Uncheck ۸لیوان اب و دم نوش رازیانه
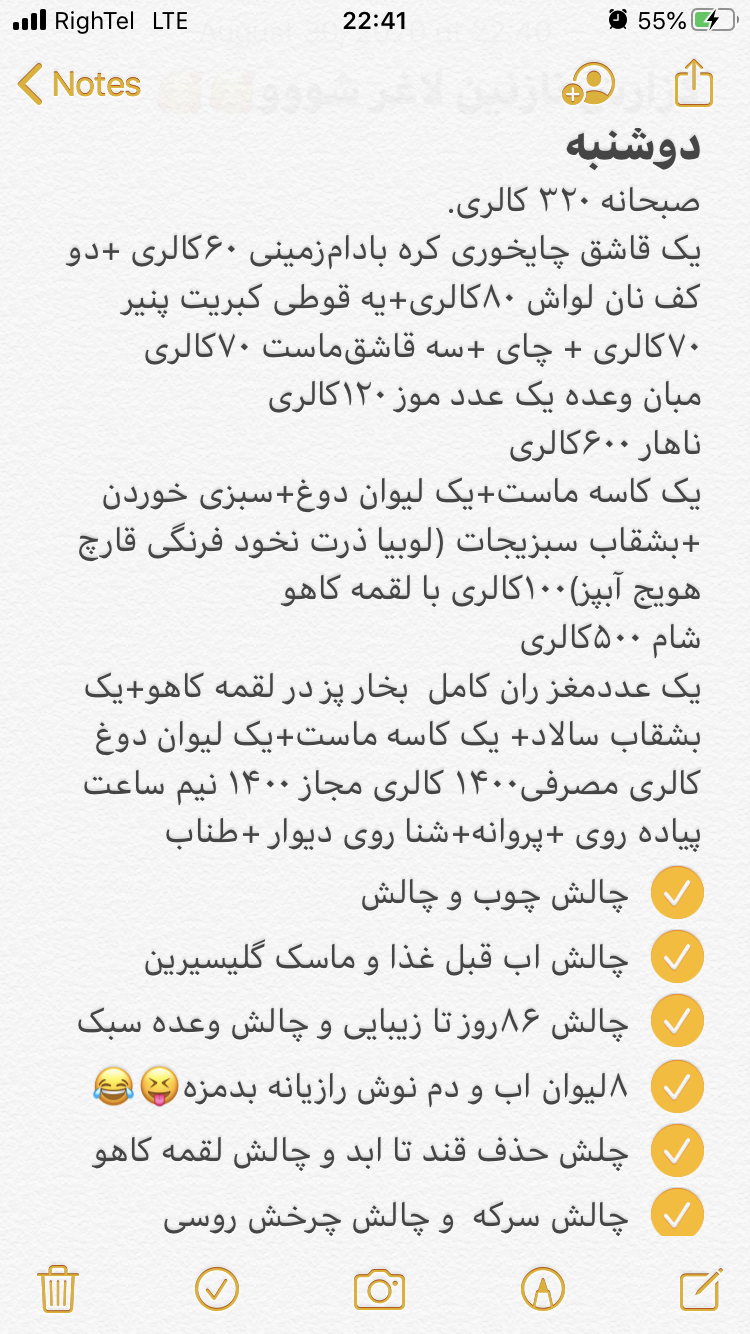Image resolution: width=750 pixels, height=1334 pixels. coord(677,1086)
